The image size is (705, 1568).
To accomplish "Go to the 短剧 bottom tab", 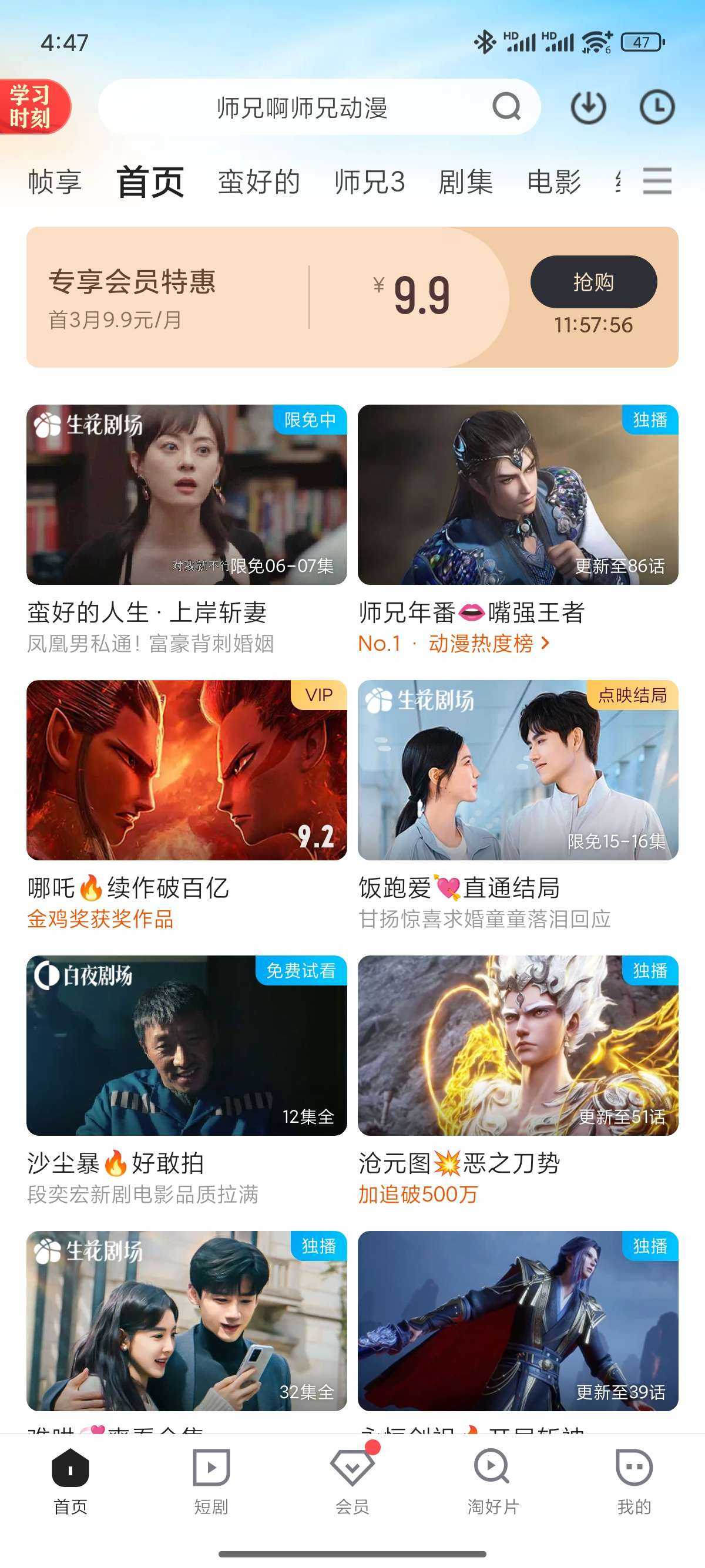I will click(211, 1480).
